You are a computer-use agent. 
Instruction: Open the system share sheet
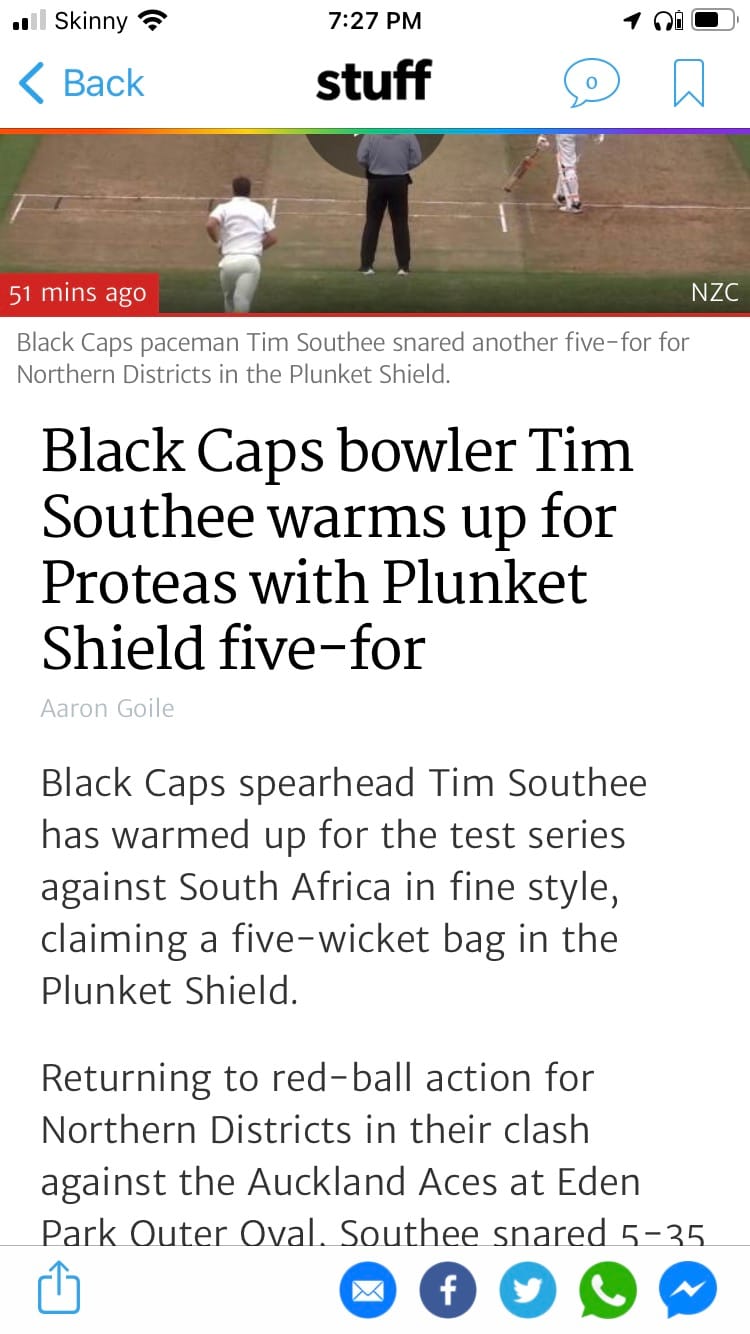(x=58, y=1289)
